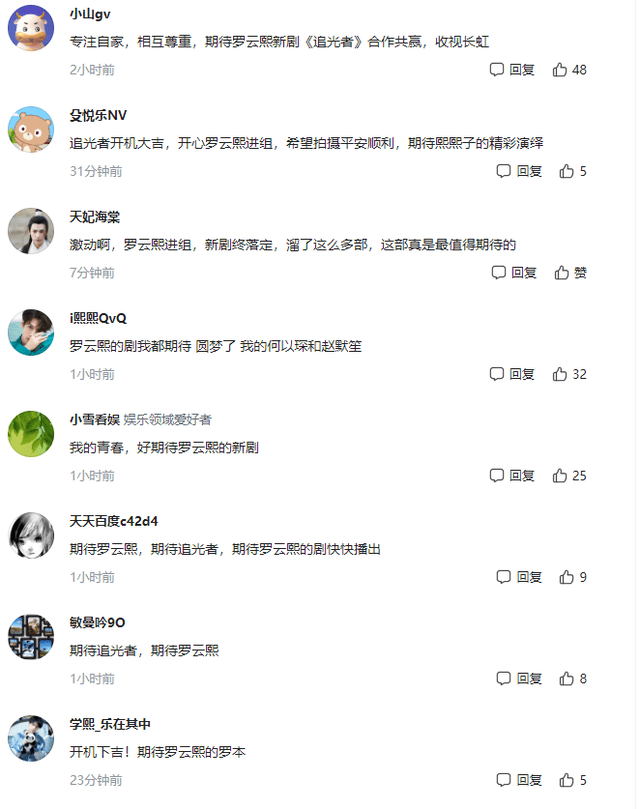This screenshot has height=809, width=640.
Task: Reply to 天妃海棠's comment
Action: [x=514, y=272]
